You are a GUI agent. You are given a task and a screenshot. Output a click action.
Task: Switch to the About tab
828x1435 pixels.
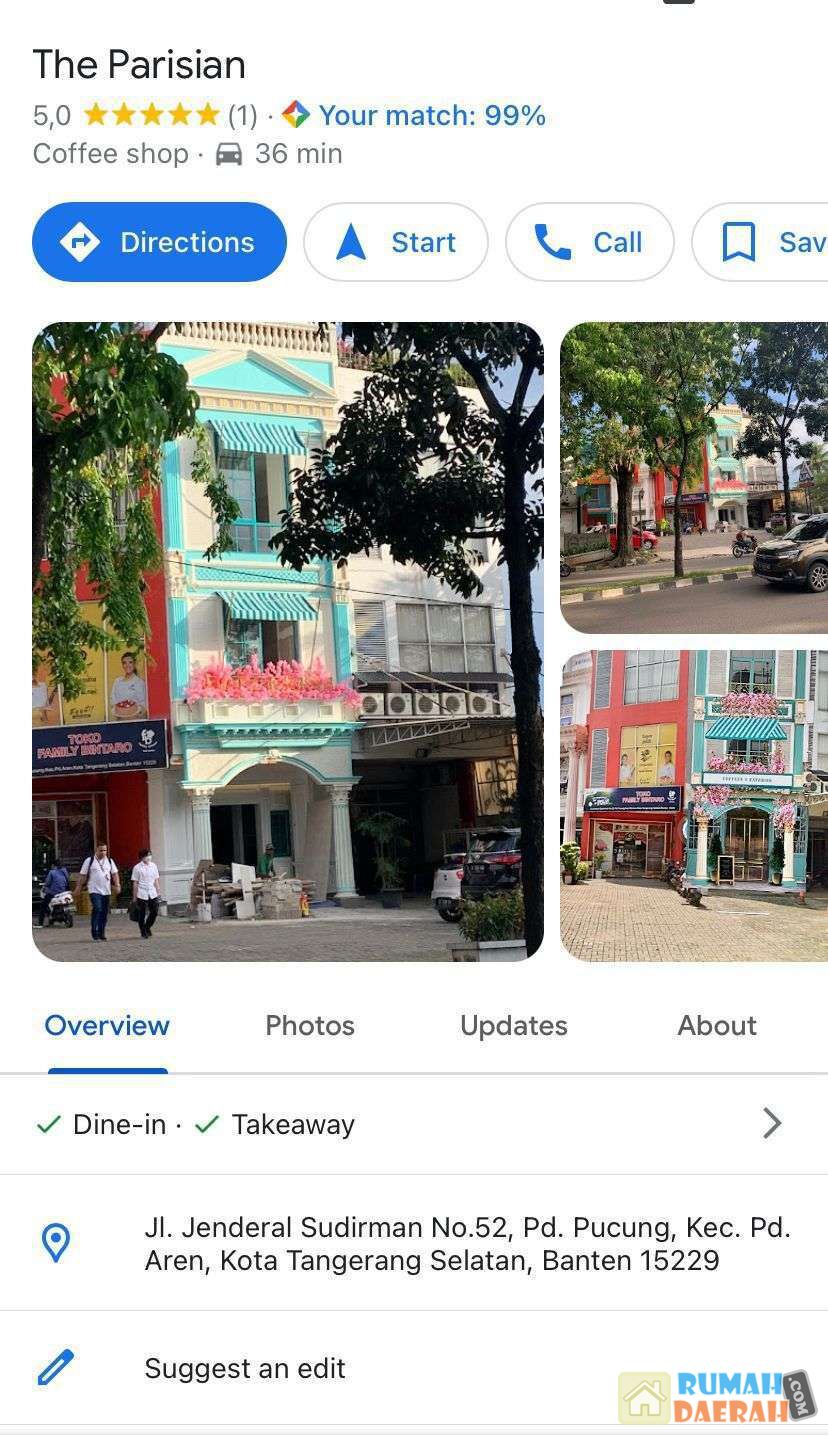tap(717, 1025)
